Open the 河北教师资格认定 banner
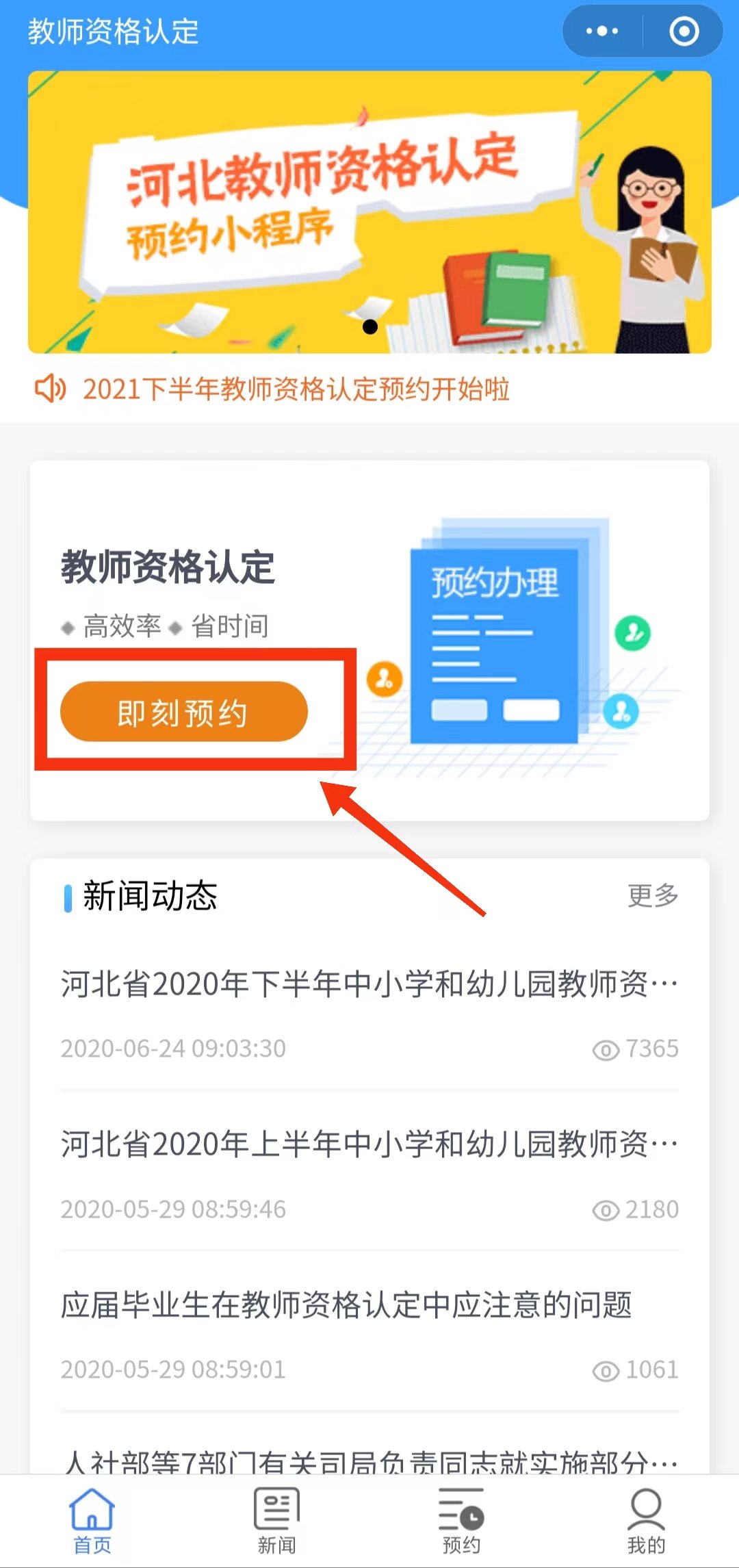The width and height of the screenshot is (739, 1568). point(369,212)
